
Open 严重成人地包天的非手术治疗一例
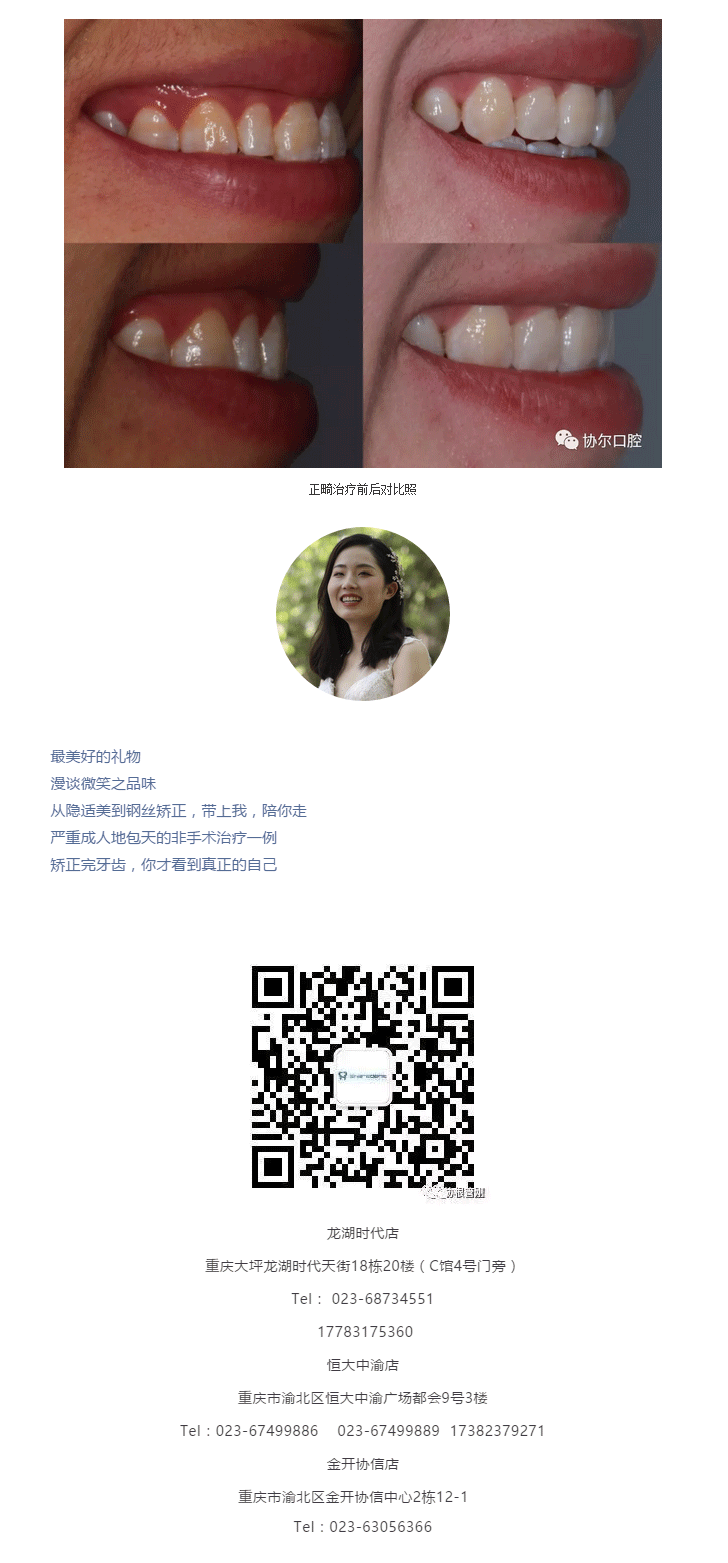tap(163, 838)
